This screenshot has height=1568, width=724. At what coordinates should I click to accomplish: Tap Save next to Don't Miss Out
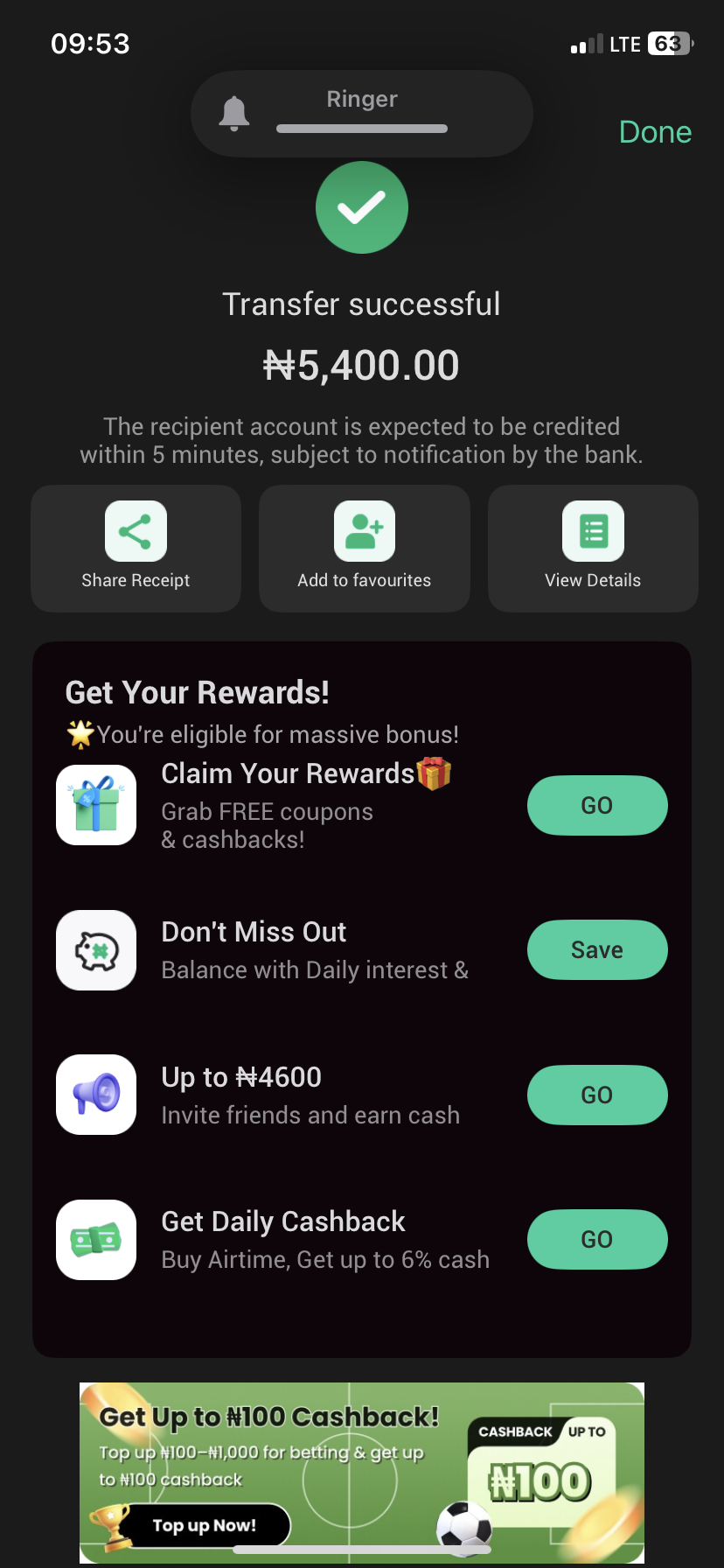[x=597, y=949]
